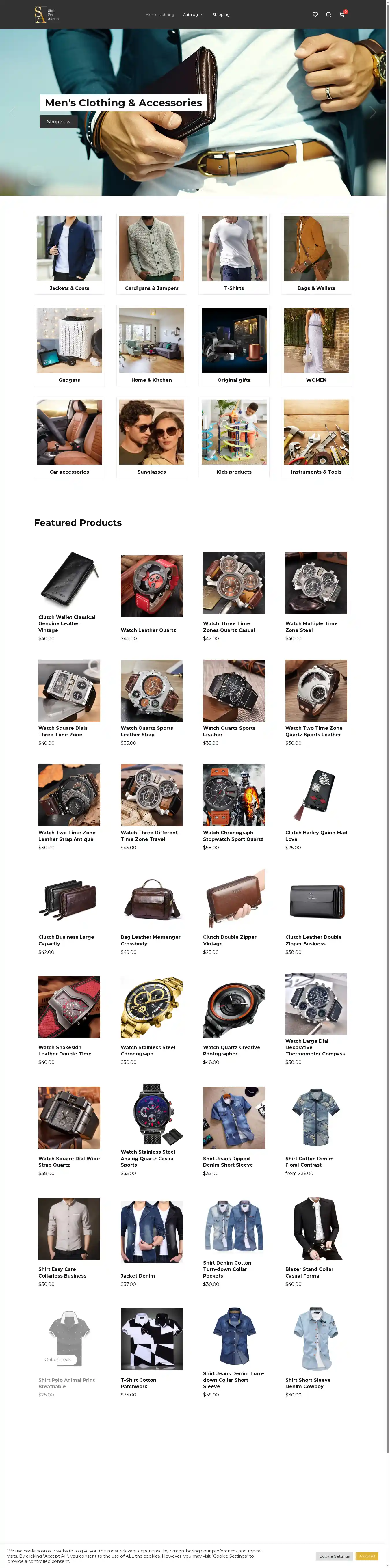Browse the Cardigans & Jumpers category
Image resolution: width=390 pixels, height=1568 pixels.
coord(152,254)
